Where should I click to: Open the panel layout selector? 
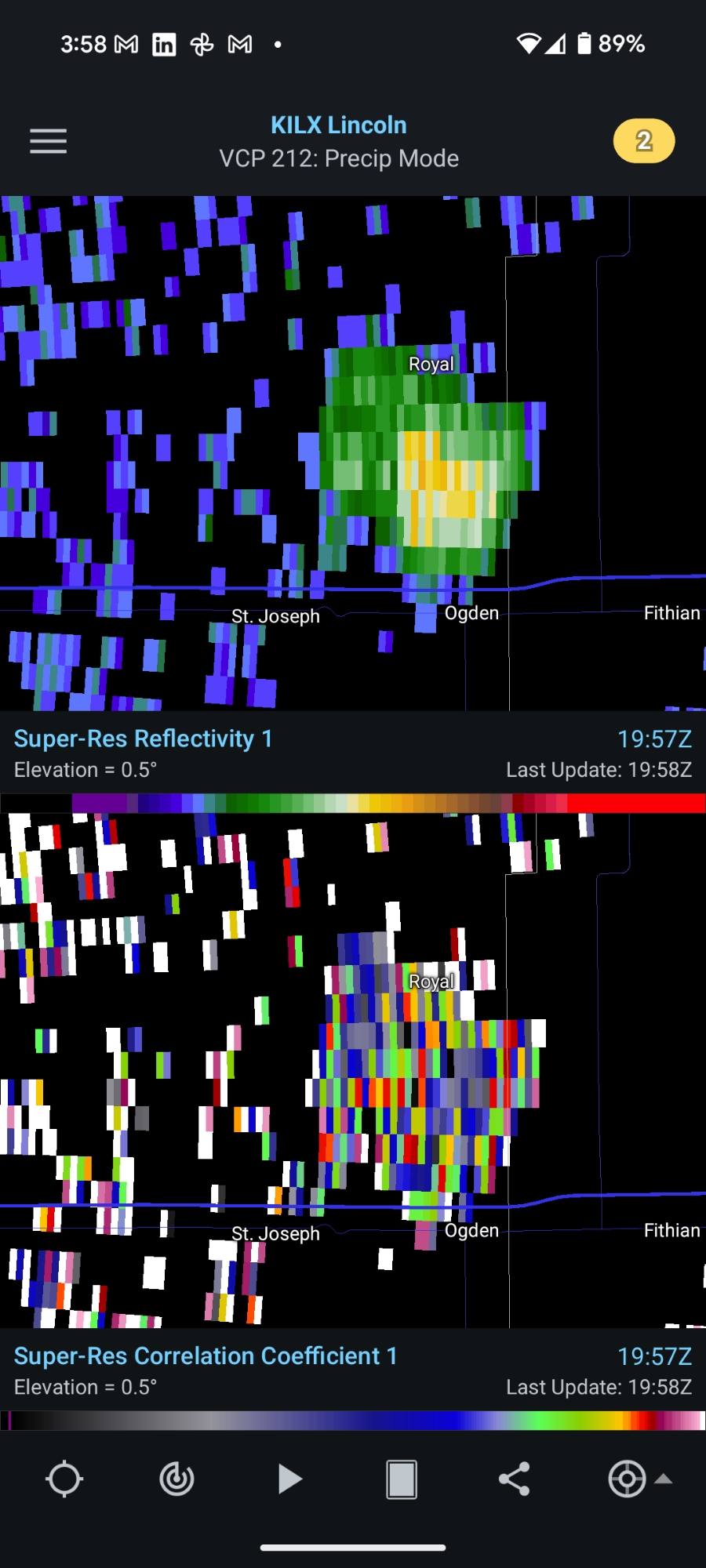(402, 1479)
